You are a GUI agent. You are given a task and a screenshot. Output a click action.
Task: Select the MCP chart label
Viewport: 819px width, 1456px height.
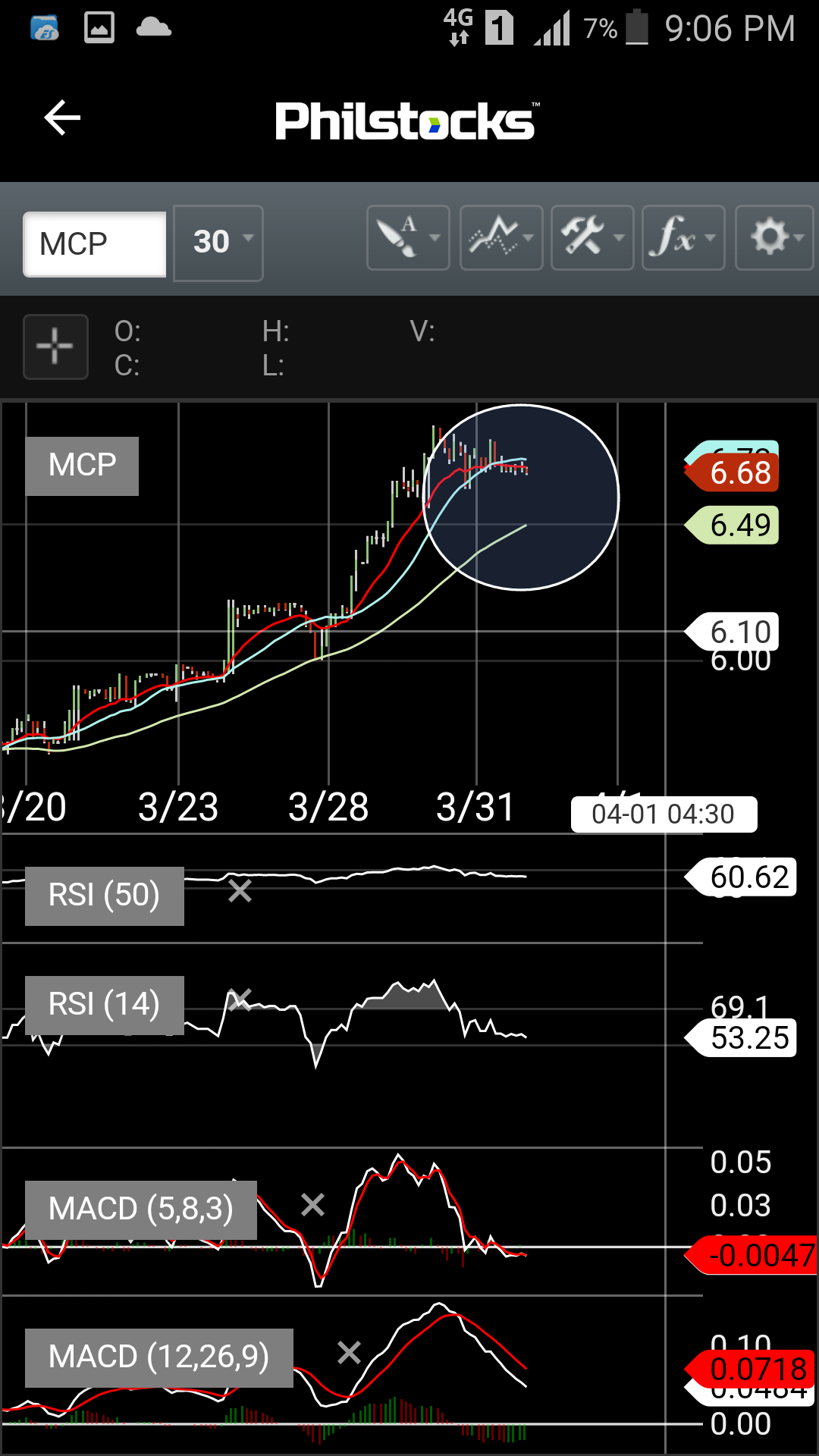point(82,466)
